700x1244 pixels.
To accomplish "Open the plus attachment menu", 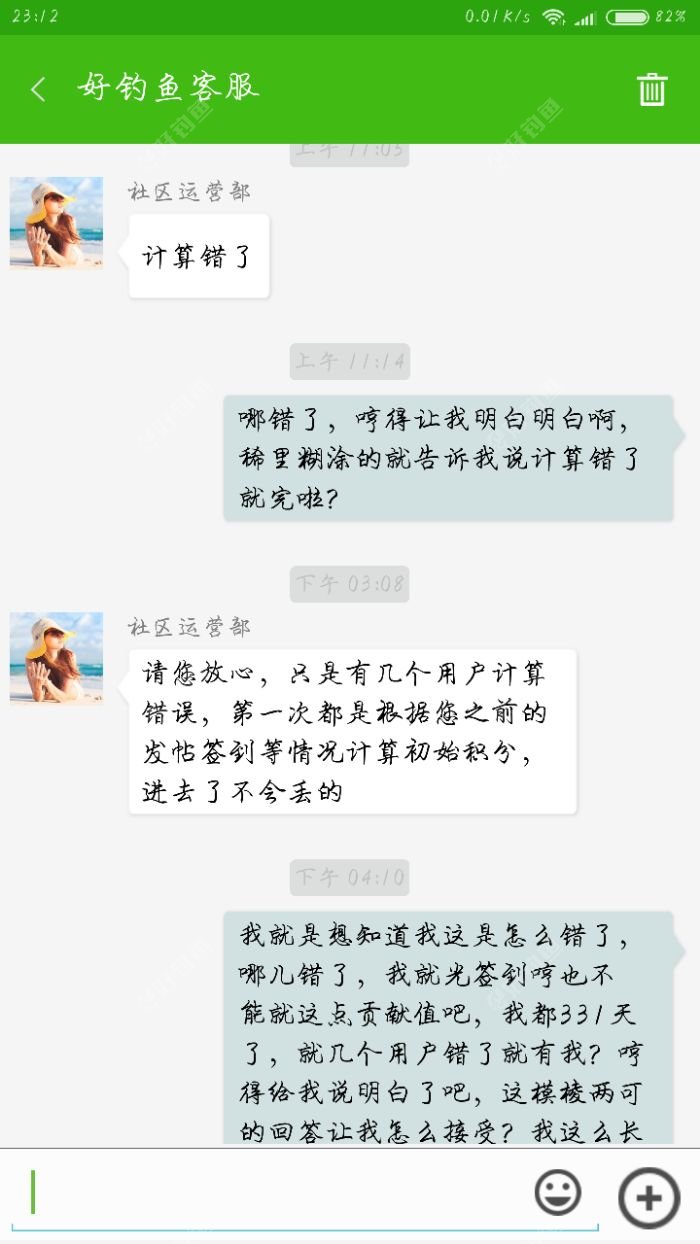I will [x=649, y=1196].
